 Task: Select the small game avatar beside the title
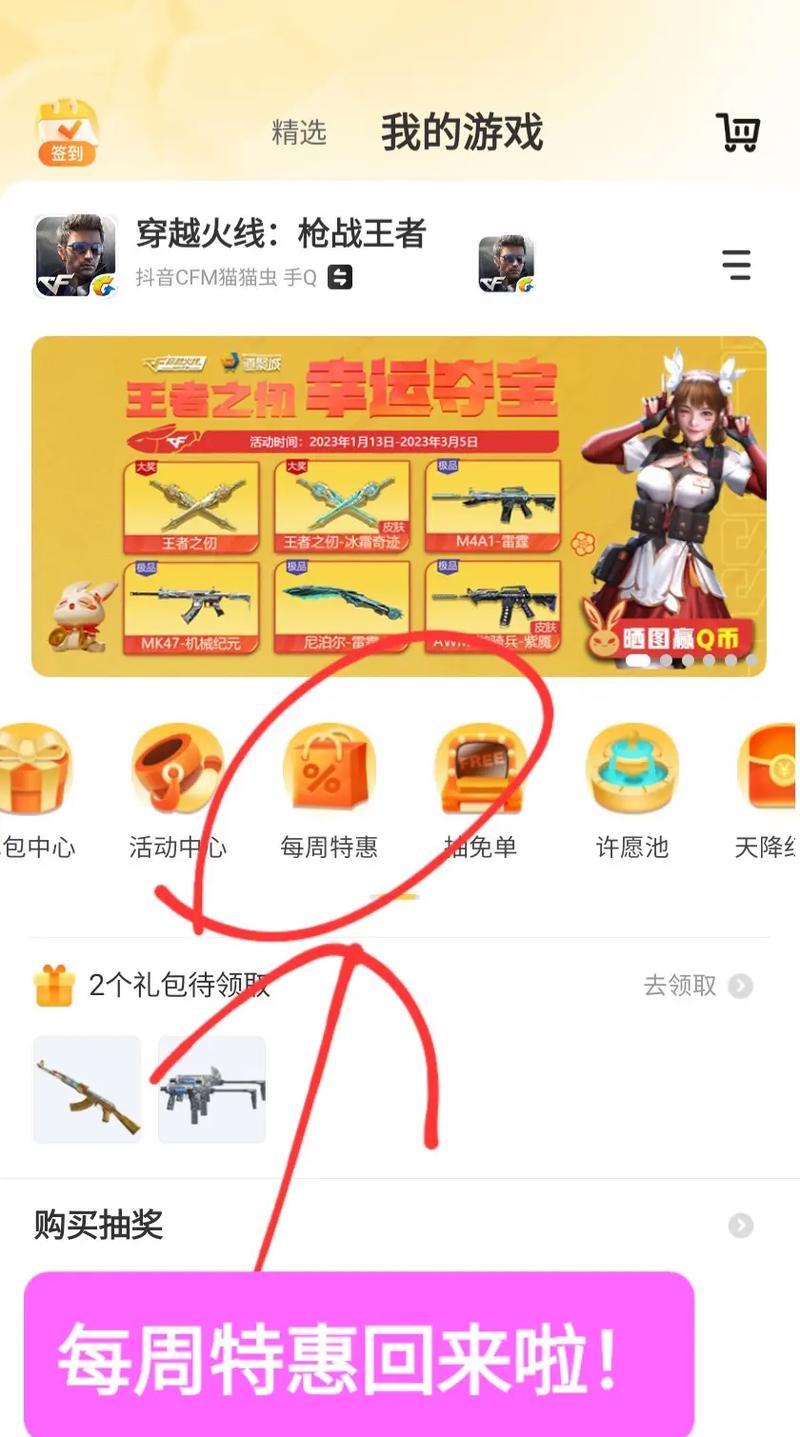506,265
